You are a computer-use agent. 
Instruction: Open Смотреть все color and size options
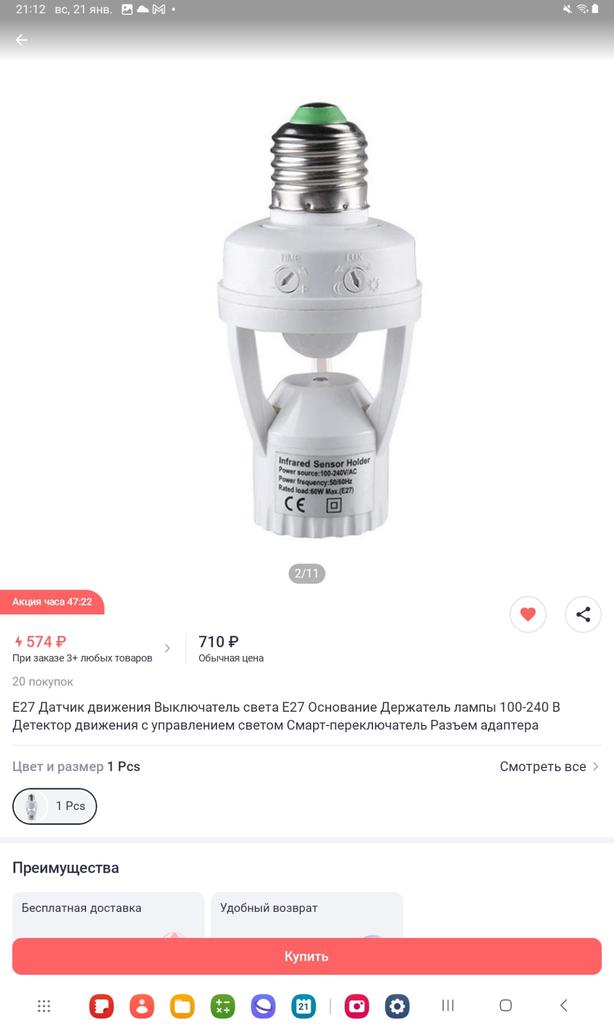click(x=549, y=767)
